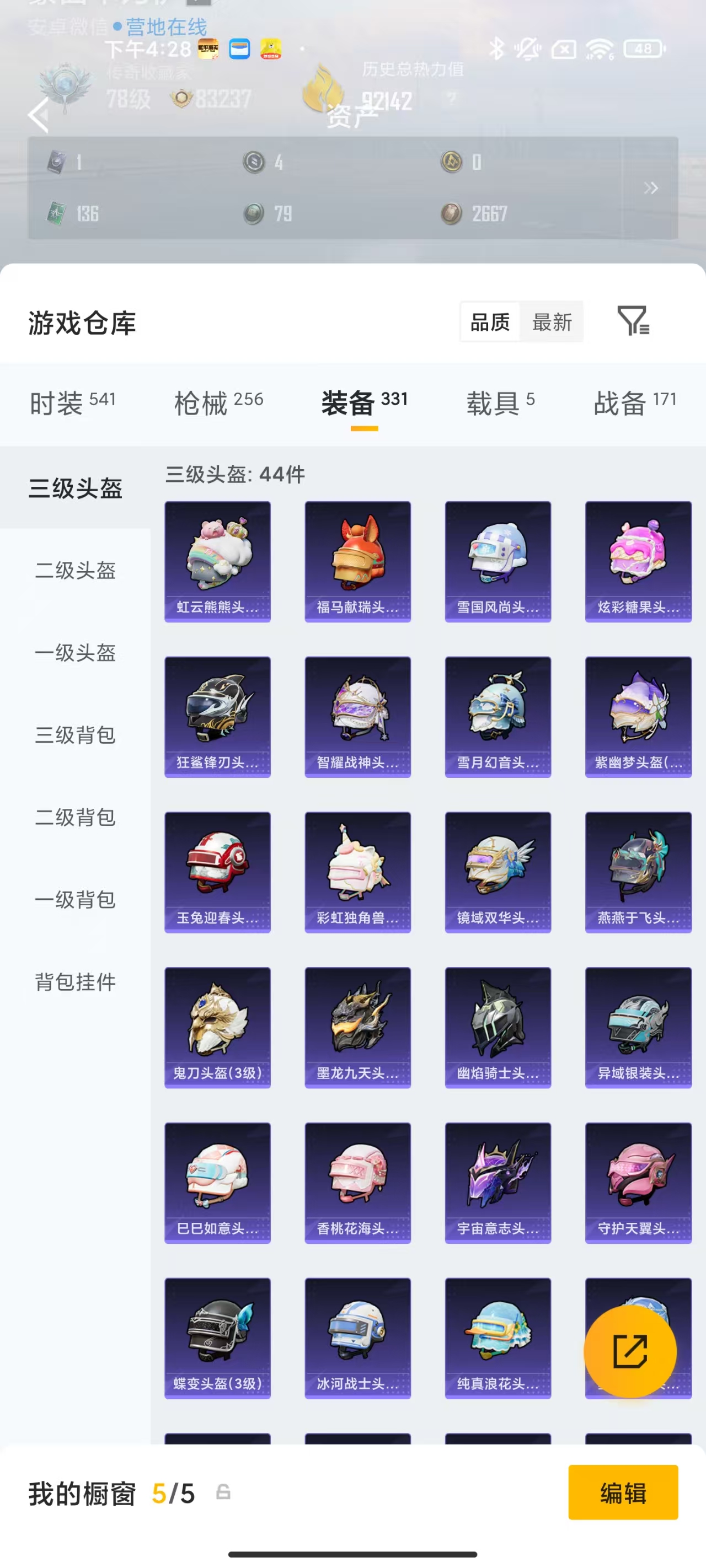The height and width of the screenshot is (1568, 706).
Task: Sort items by 最新
Action: point(551,322)
